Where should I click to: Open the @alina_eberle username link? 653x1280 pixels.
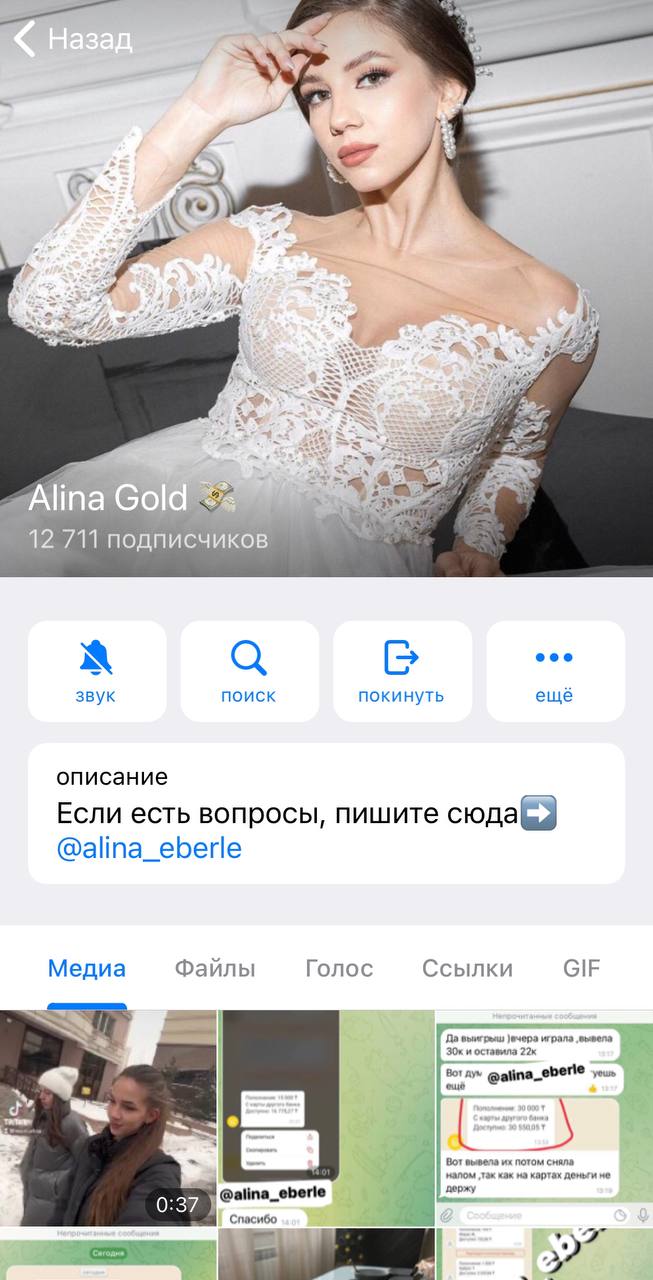149,848
